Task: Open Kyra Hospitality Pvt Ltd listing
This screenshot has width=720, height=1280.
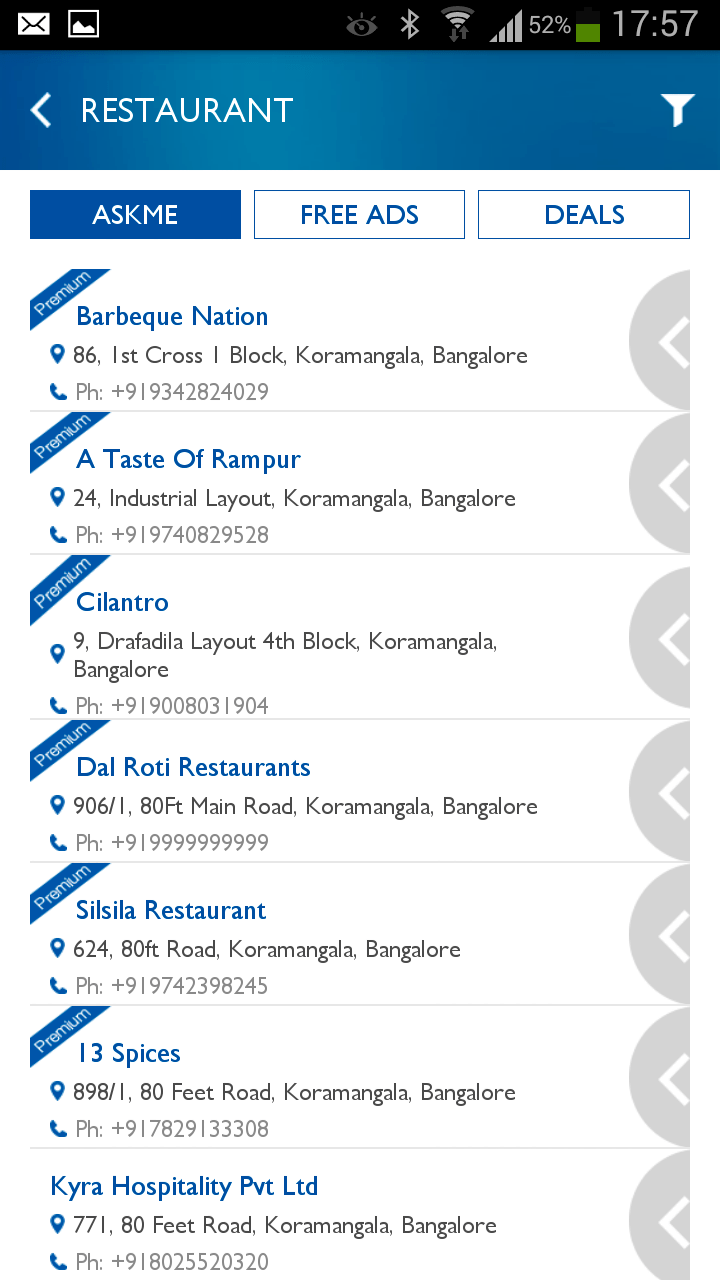Action: 184,1187
